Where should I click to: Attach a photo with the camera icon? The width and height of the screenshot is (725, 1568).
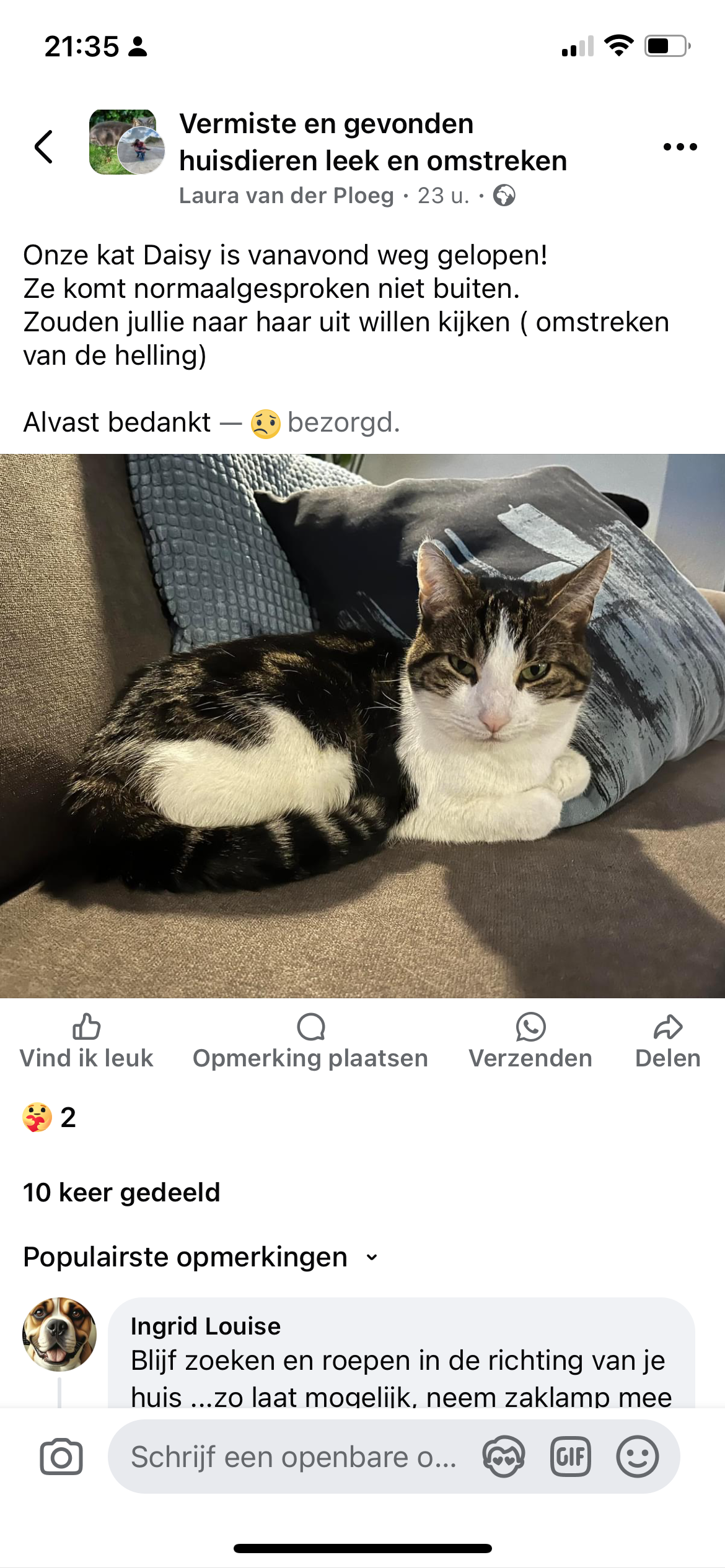61,1457
